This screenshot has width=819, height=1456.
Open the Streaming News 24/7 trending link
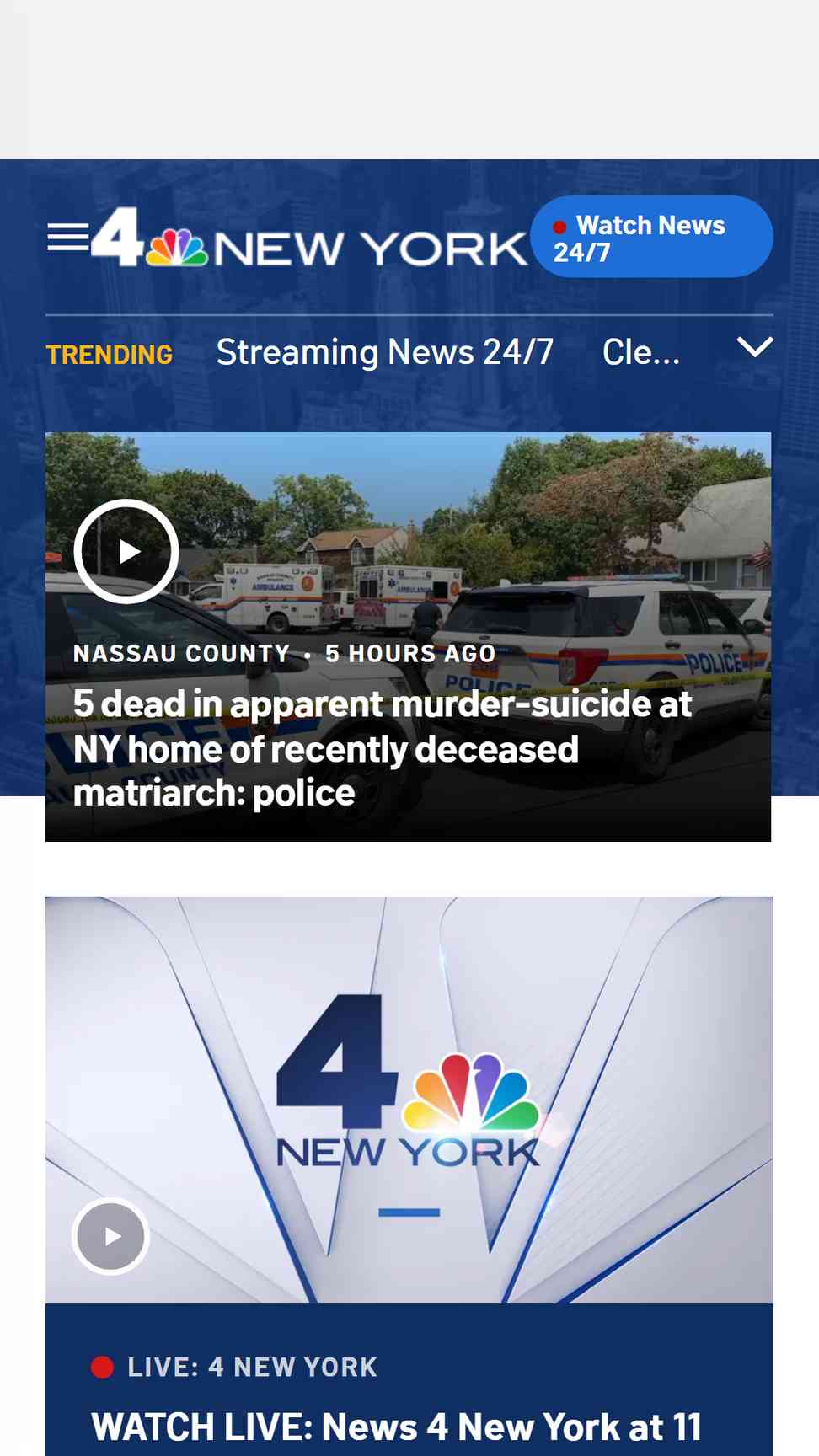[385, 352]
